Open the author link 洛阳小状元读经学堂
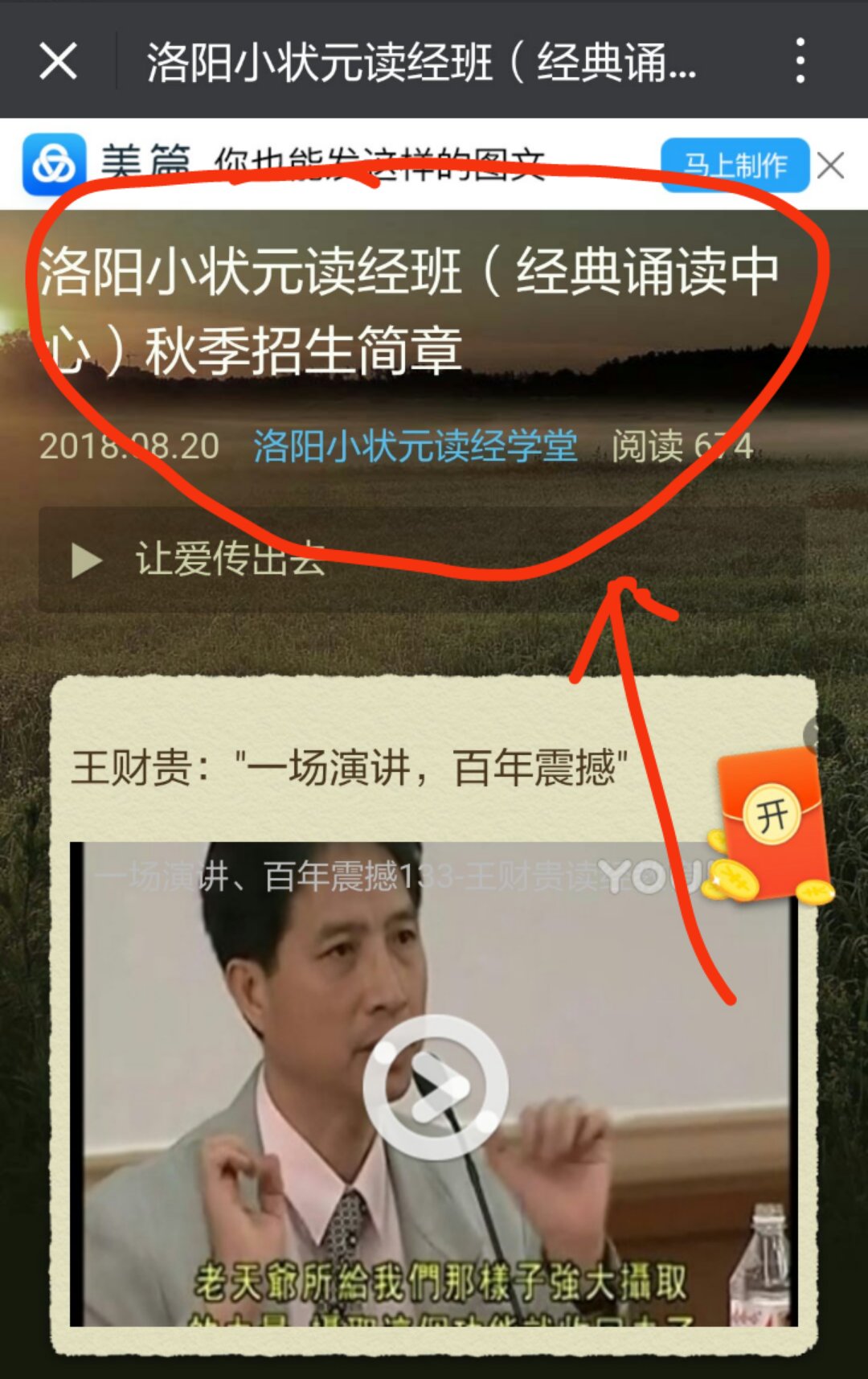 click(415, 445)
